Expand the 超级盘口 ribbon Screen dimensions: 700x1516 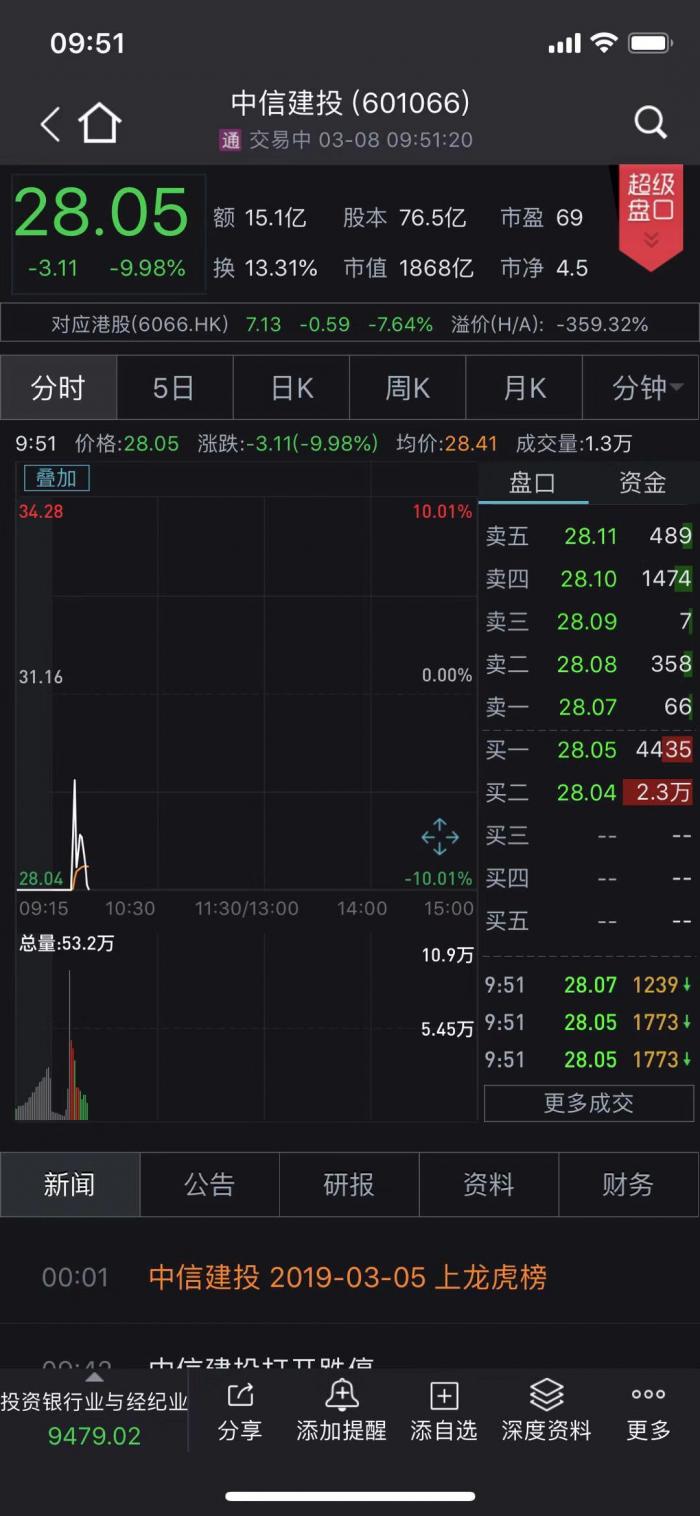pos(651,213)
